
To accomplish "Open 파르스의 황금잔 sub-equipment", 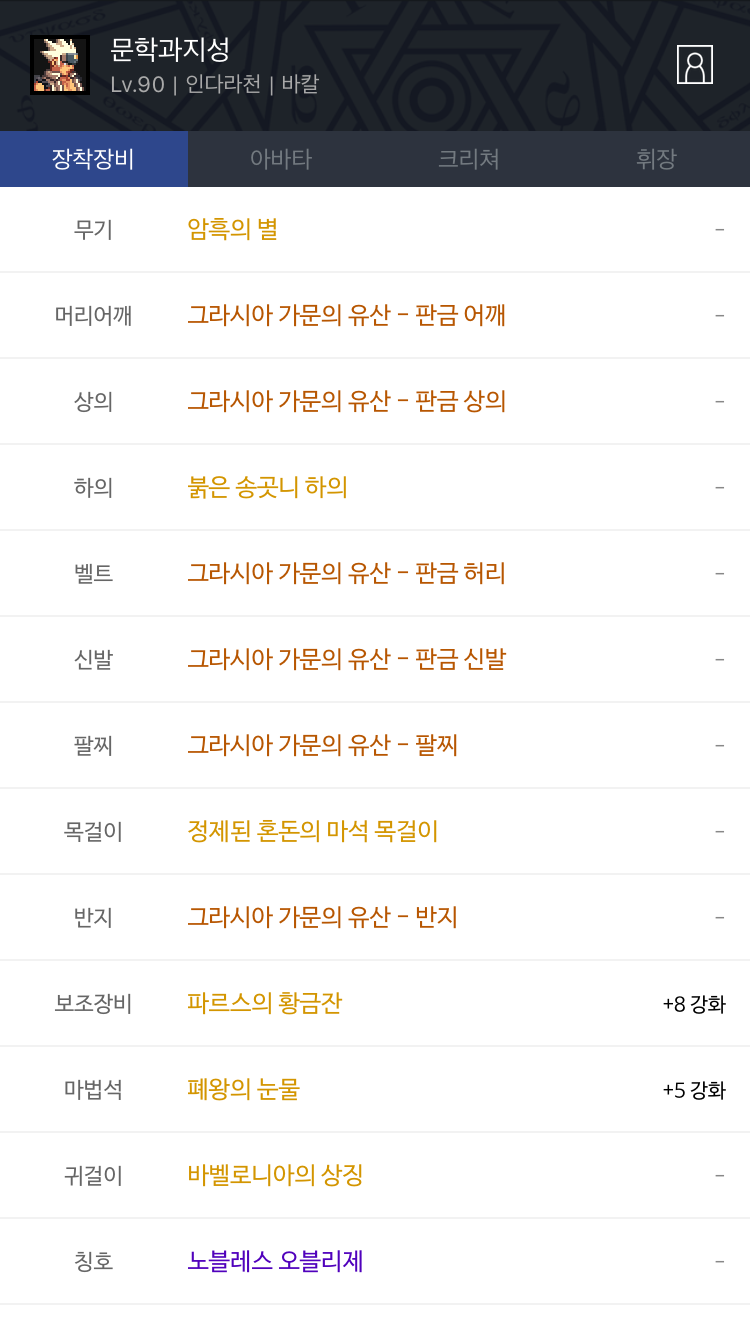I will (x=264, y=1003).
